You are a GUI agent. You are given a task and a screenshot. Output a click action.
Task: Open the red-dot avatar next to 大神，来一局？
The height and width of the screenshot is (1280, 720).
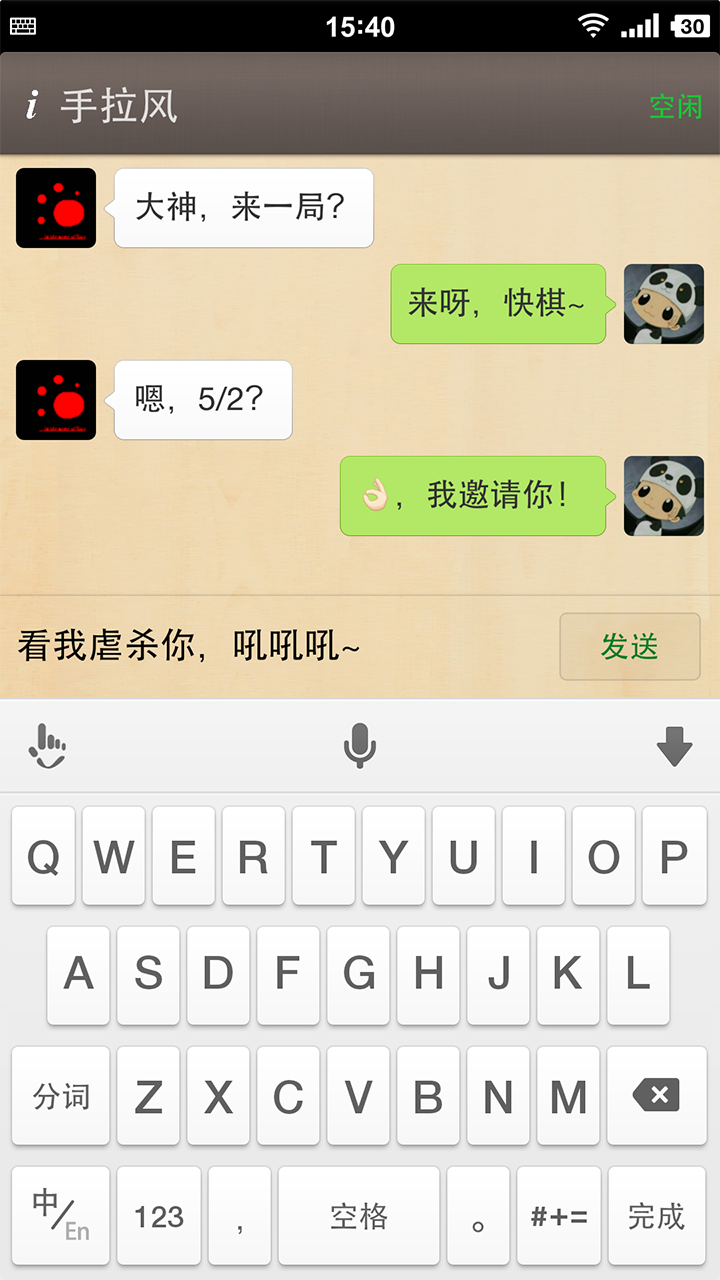56,208
